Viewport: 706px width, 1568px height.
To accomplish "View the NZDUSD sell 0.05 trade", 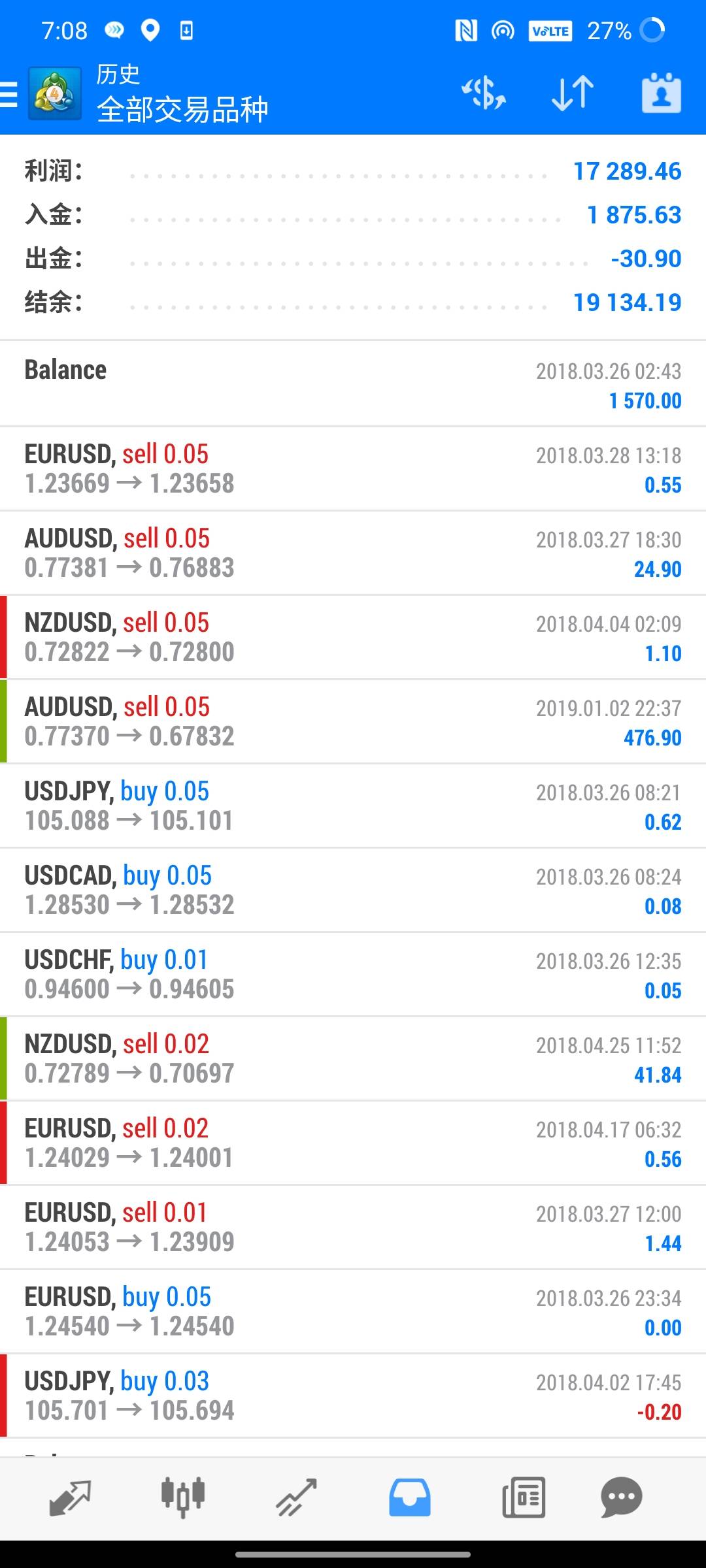I will (x=353, y=637).
